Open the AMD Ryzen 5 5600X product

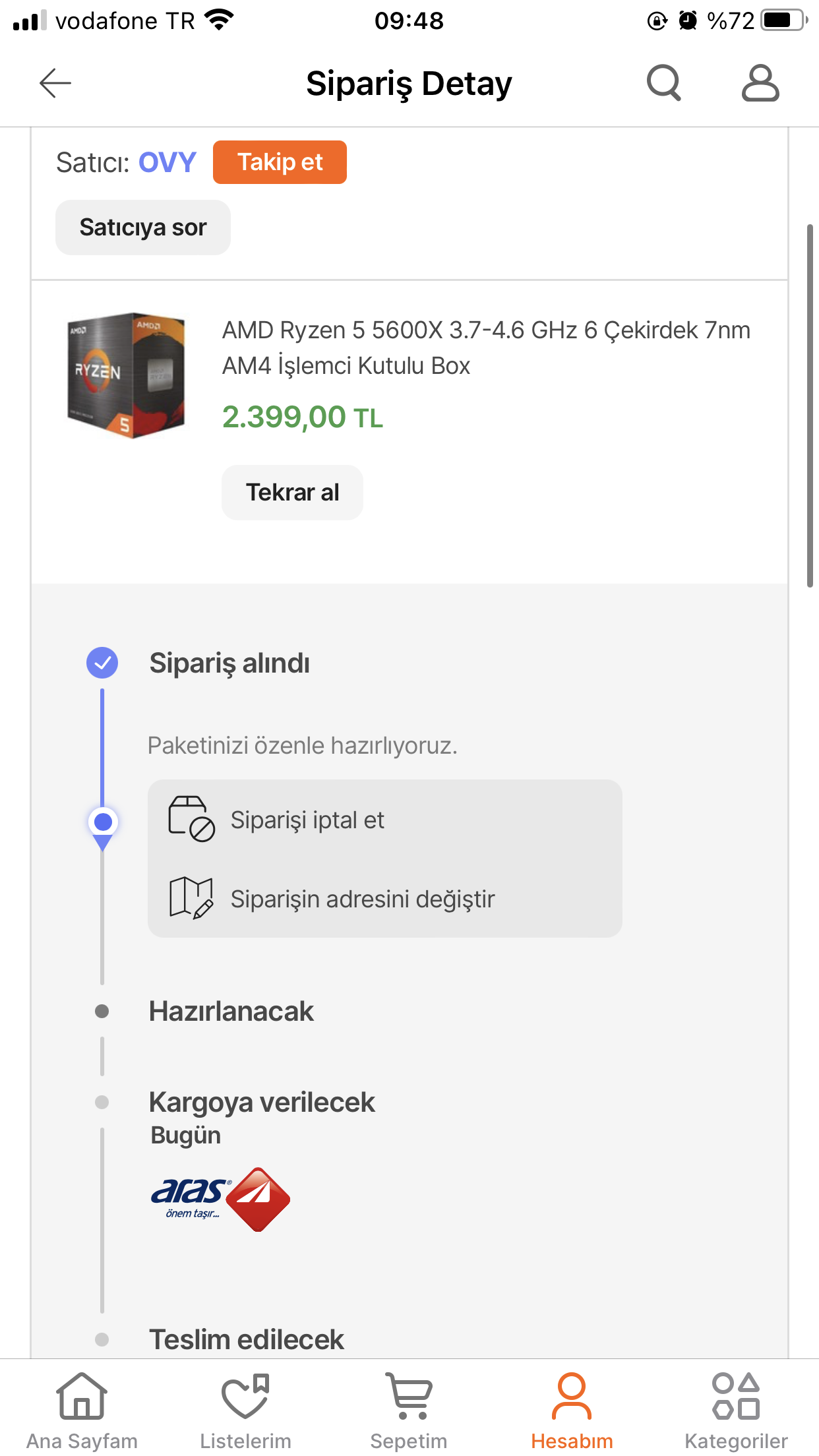(x=486, y=348)
